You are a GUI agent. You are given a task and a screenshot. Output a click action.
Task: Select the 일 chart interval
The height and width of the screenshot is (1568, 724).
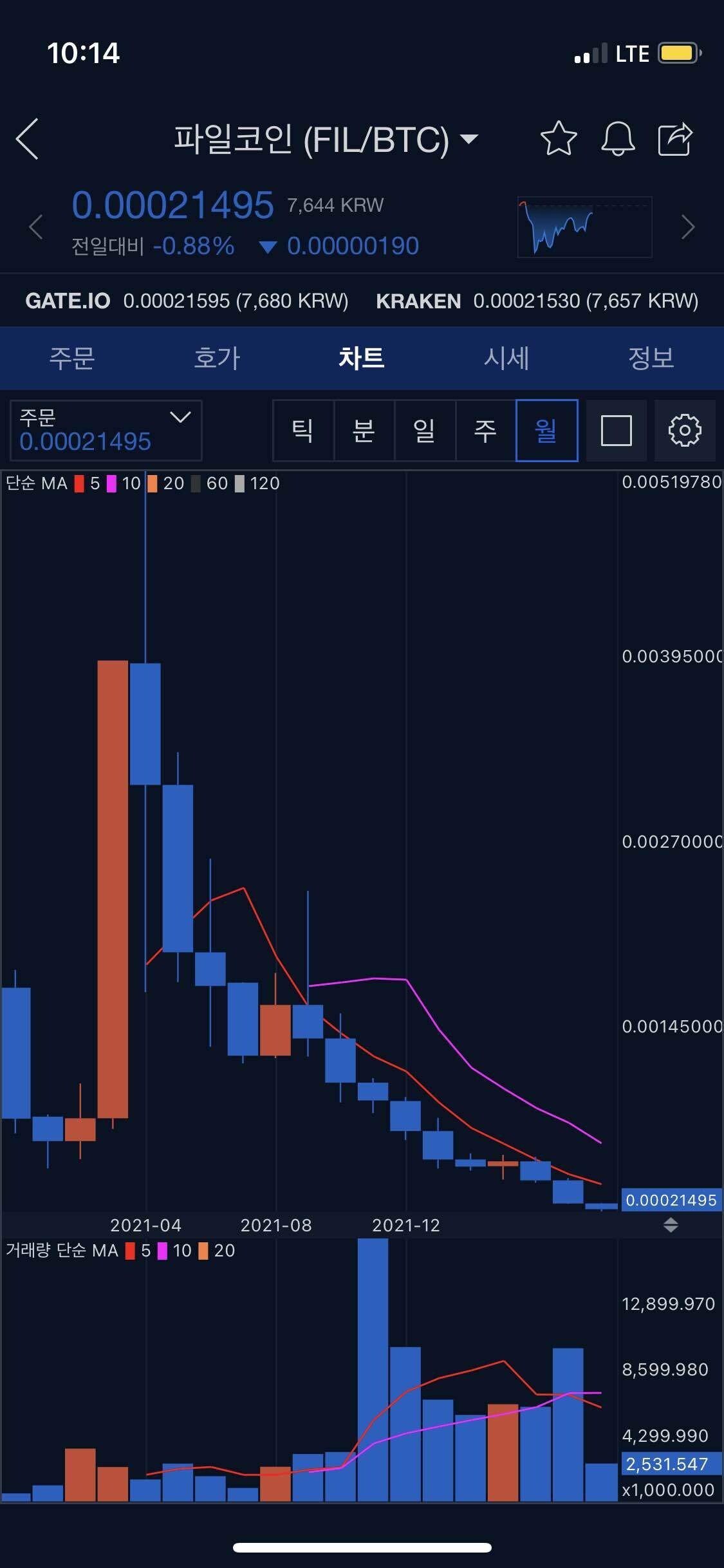point(425,430)
